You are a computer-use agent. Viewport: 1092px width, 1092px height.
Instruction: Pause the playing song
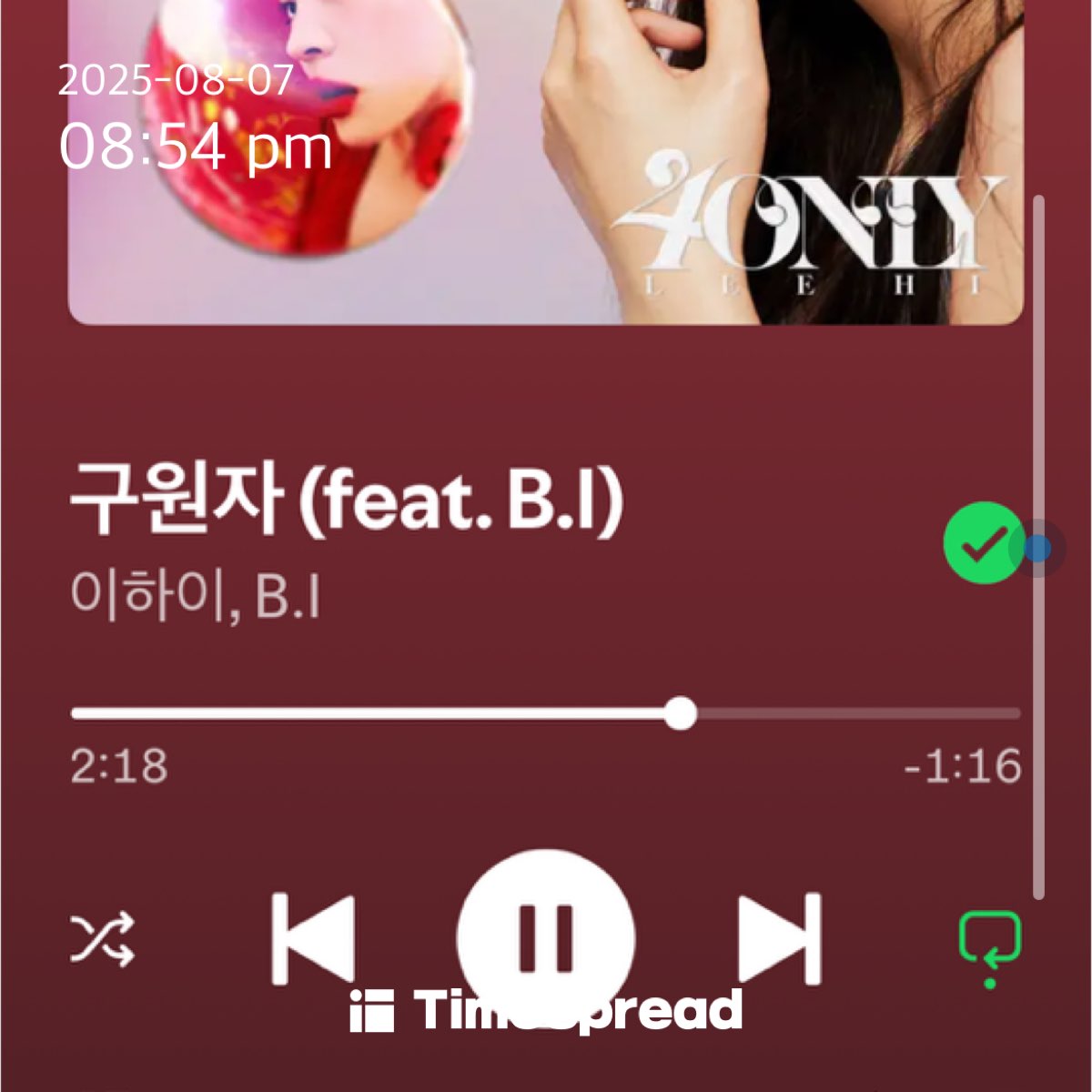click(x=544, y=937)
